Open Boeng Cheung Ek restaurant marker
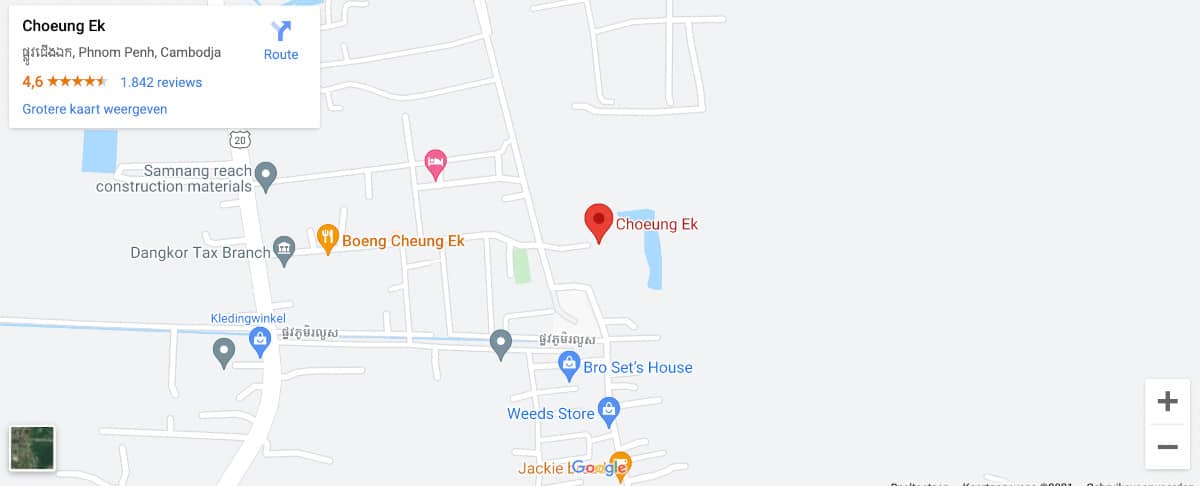This screenshot has height=486, width=1200. [328, 238]
